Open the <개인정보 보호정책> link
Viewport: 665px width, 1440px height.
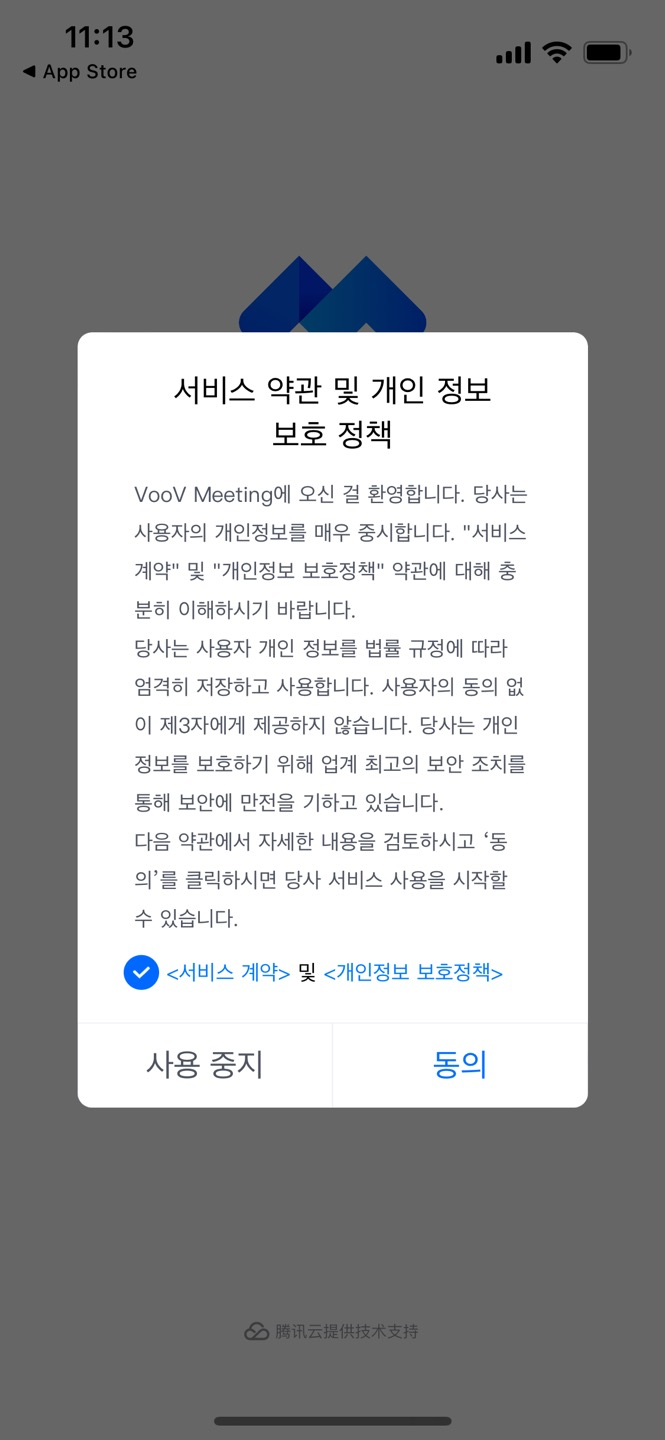click(413, 972)
